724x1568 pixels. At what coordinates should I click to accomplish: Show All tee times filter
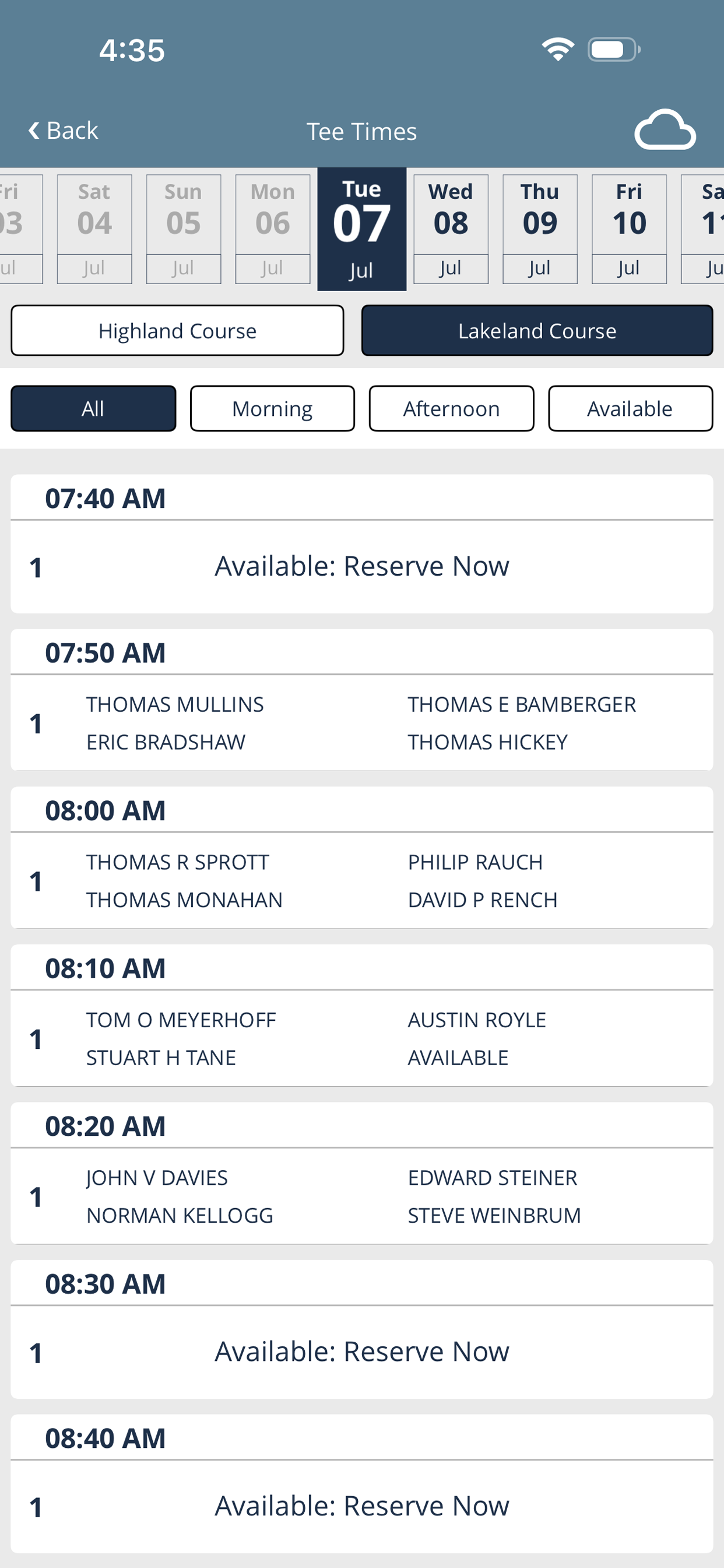tap(93, 408)
